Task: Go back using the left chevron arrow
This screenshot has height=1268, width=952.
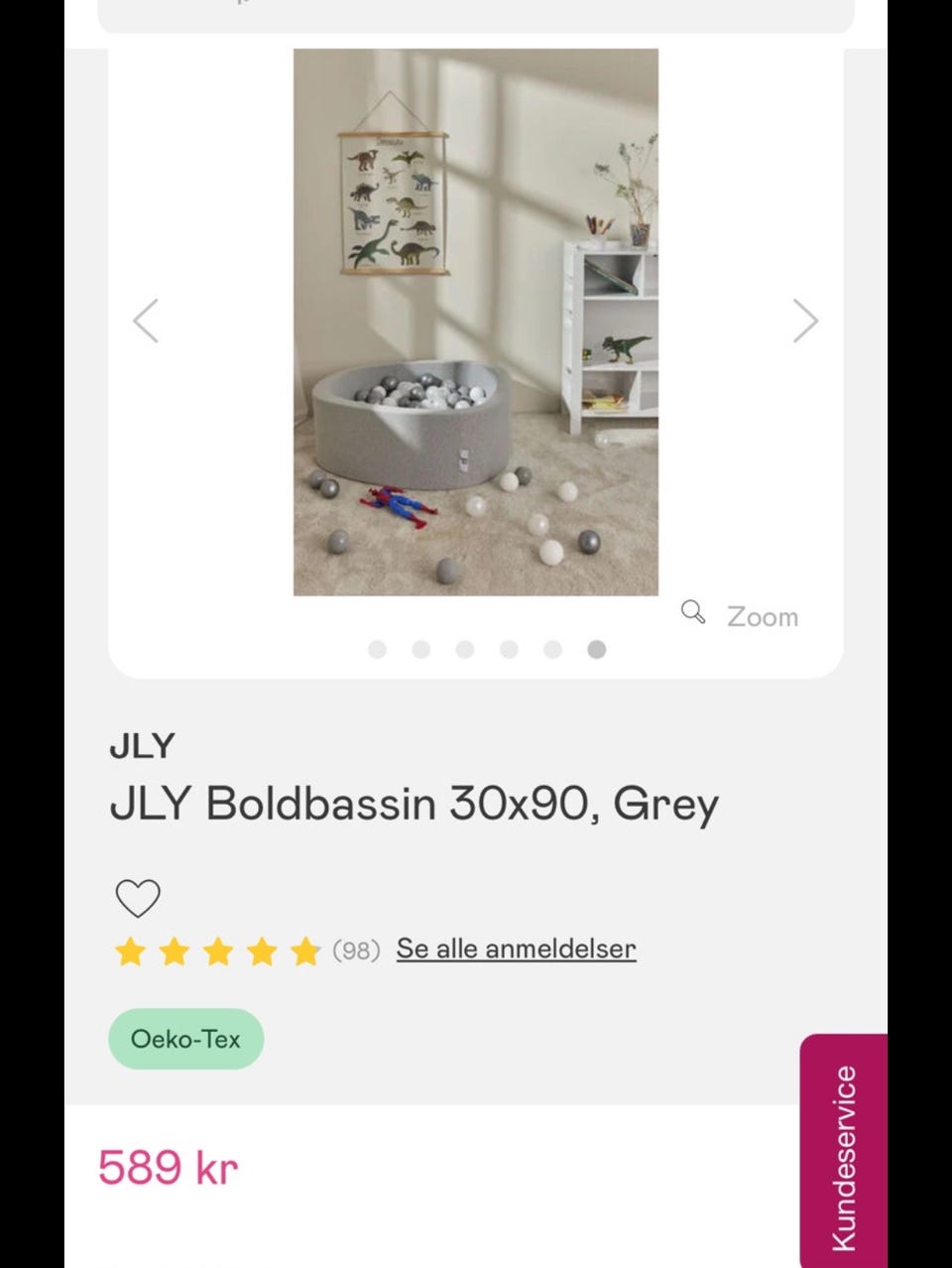Action: [146, 320]
